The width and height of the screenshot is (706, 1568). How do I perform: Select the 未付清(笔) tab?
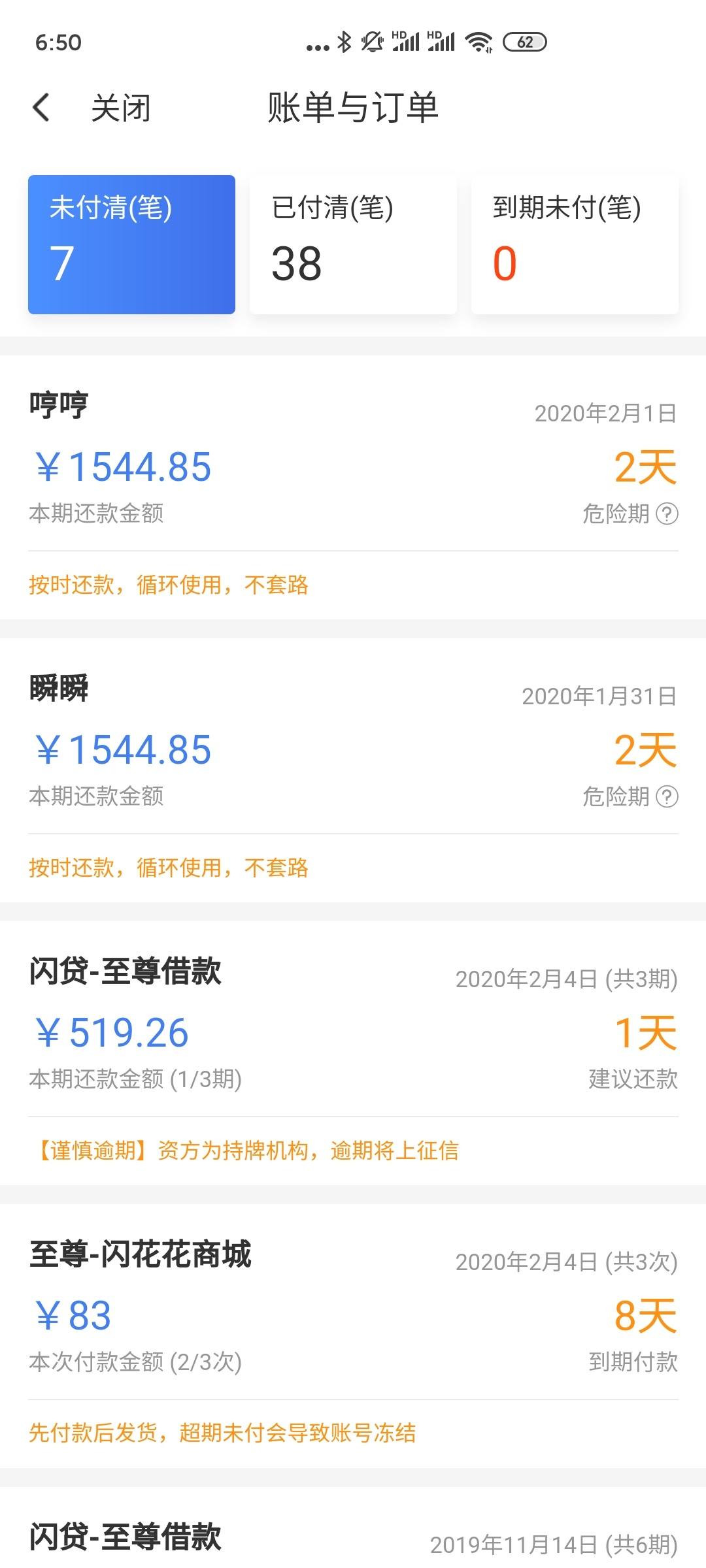coord(131,244)
